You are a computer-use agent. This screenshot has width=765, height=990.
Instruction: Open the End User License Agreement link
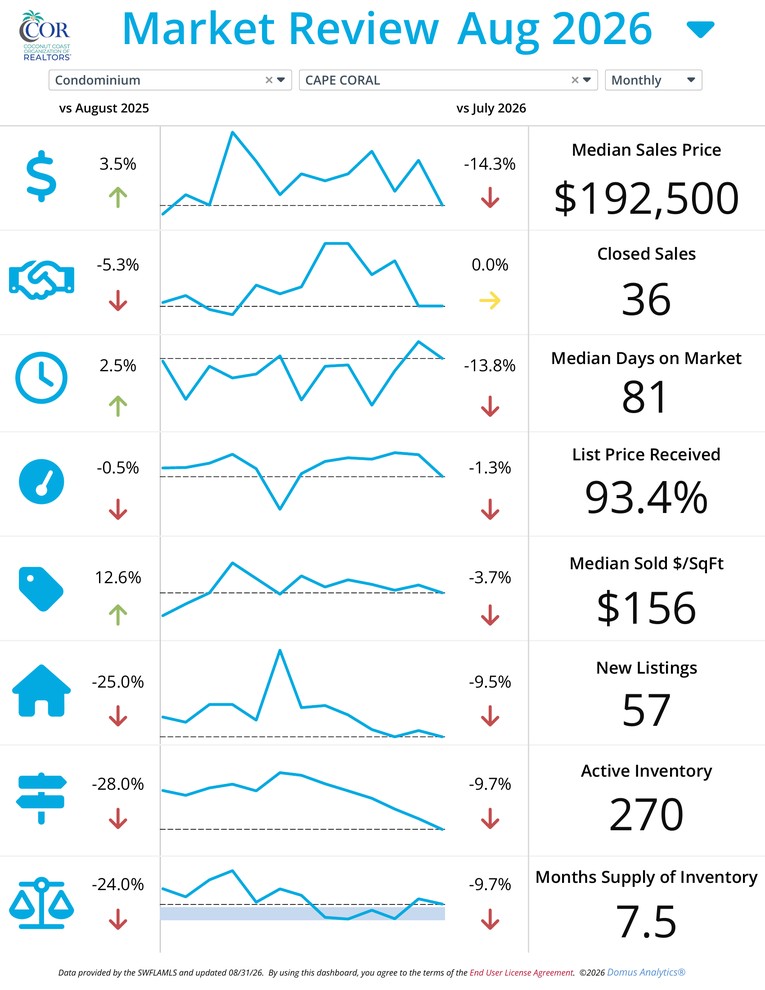coord(521,973)
